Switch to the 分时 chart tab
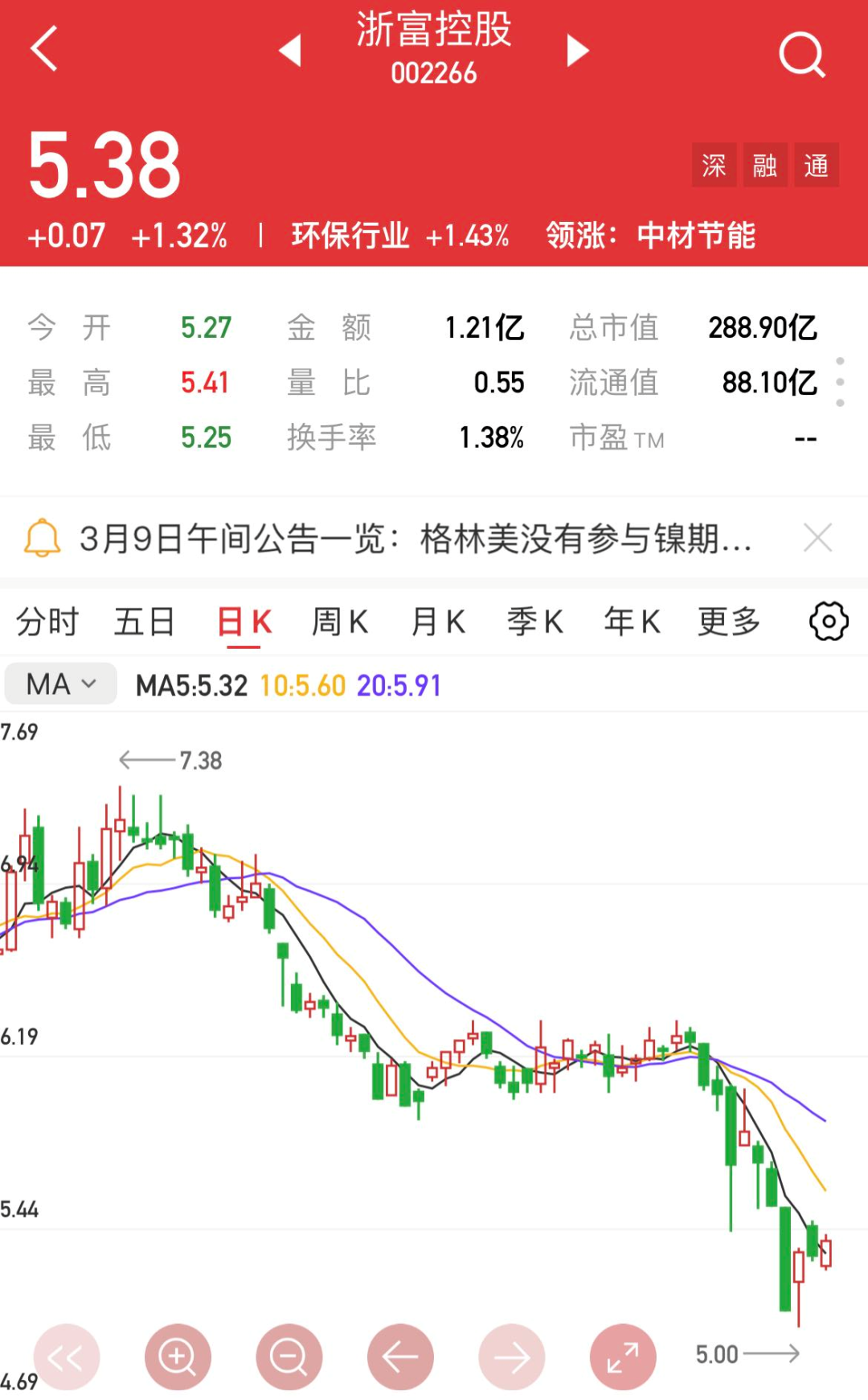Image resolution: width=868 pixels, height=1400 pixels. coord(47,622)
